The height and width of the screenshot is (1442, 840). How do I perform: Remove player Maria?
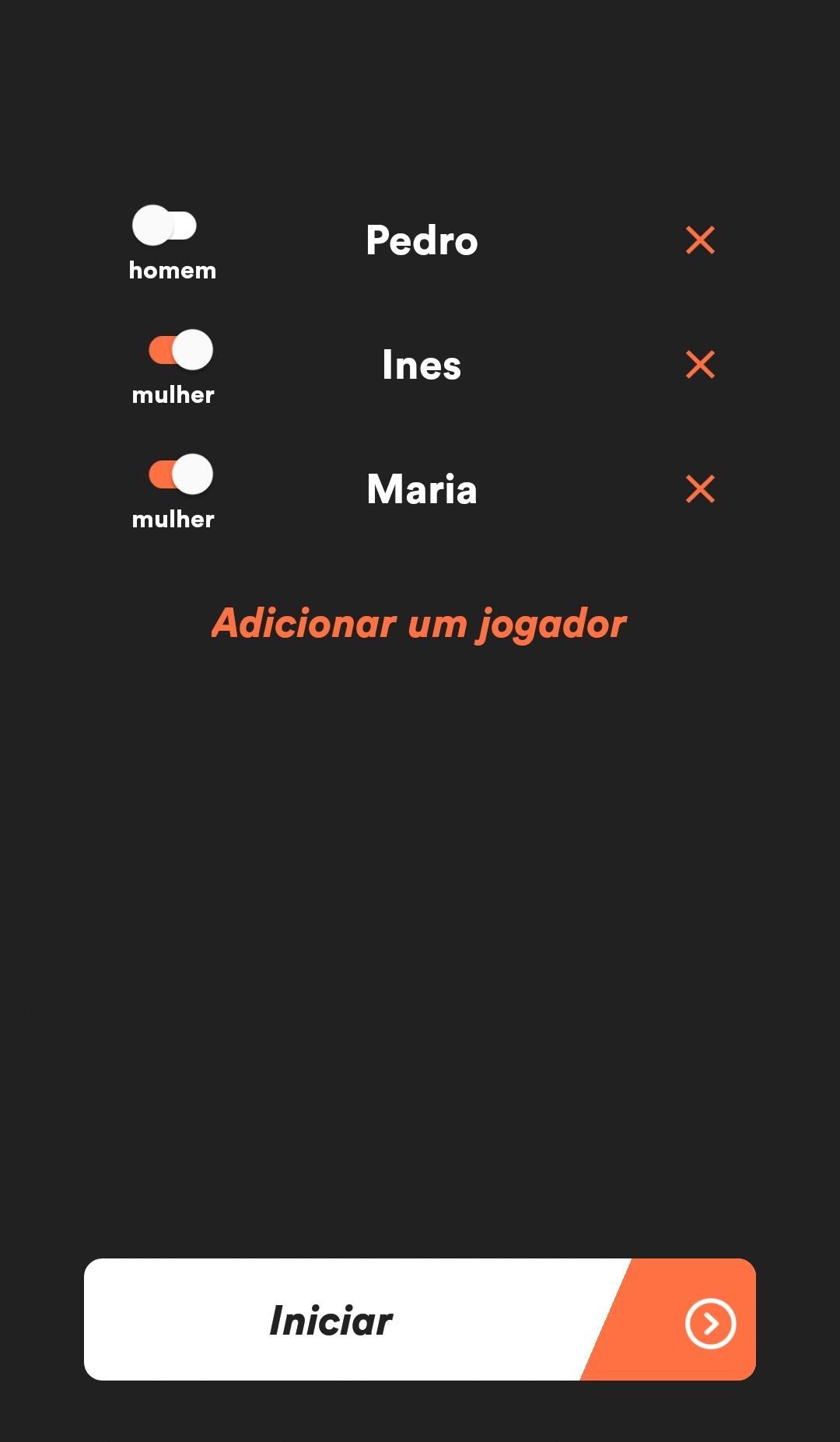click(700, 489)
